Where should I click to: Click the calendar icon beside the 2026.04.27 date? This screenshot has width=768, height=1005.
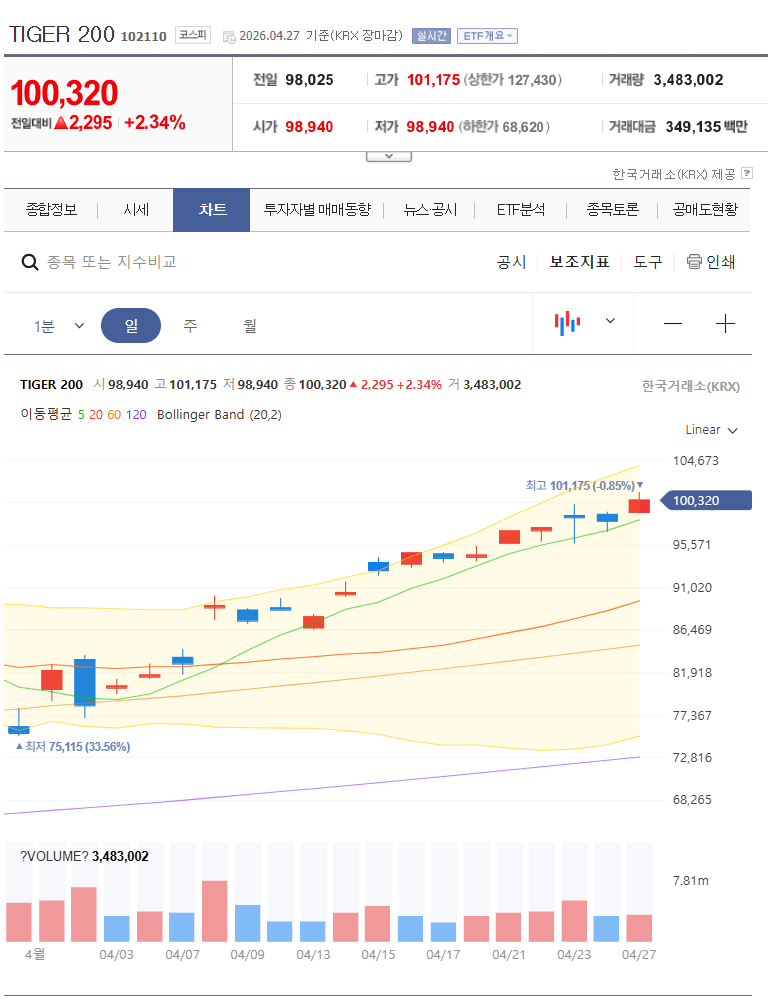(x=230, y=34)
